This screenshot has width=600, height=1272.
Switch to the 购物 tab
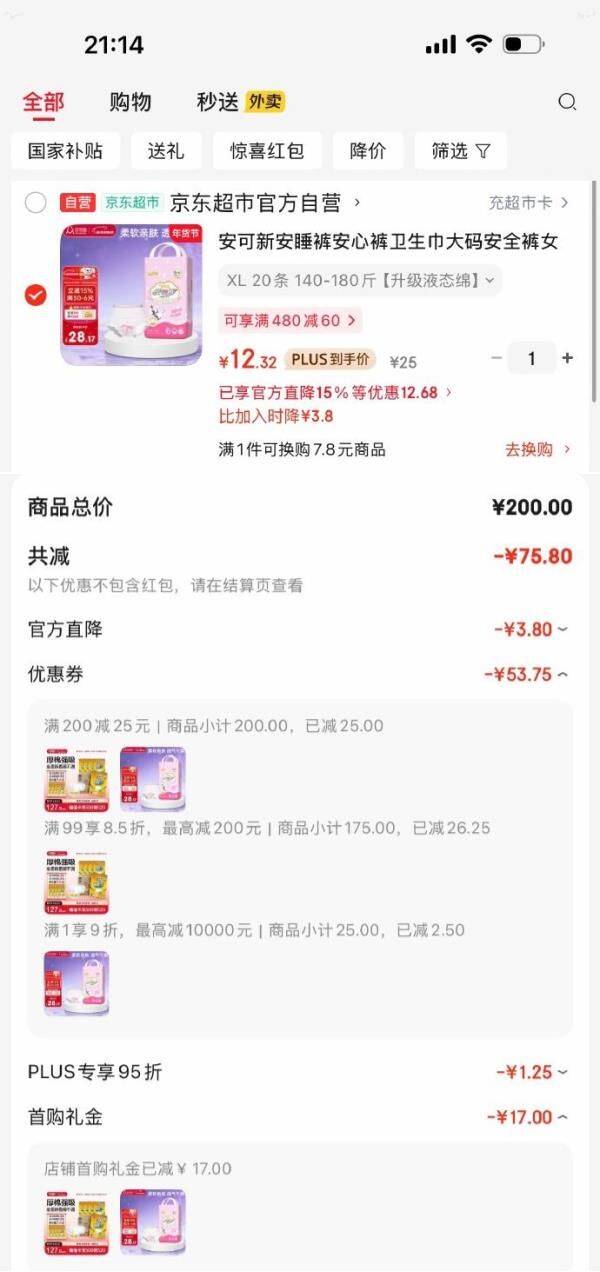pos(130,101)
